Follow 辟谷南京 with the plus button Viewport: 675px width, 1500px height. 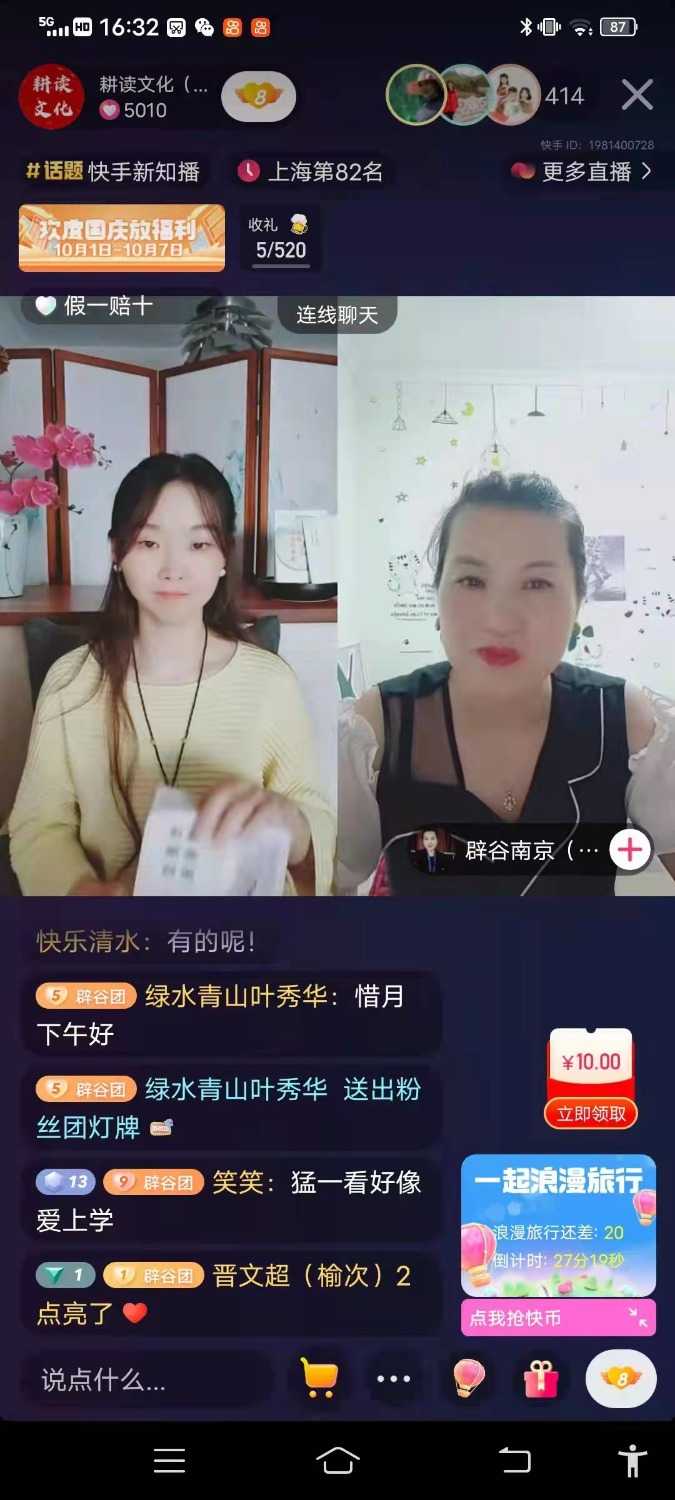[x=629, y=850]
